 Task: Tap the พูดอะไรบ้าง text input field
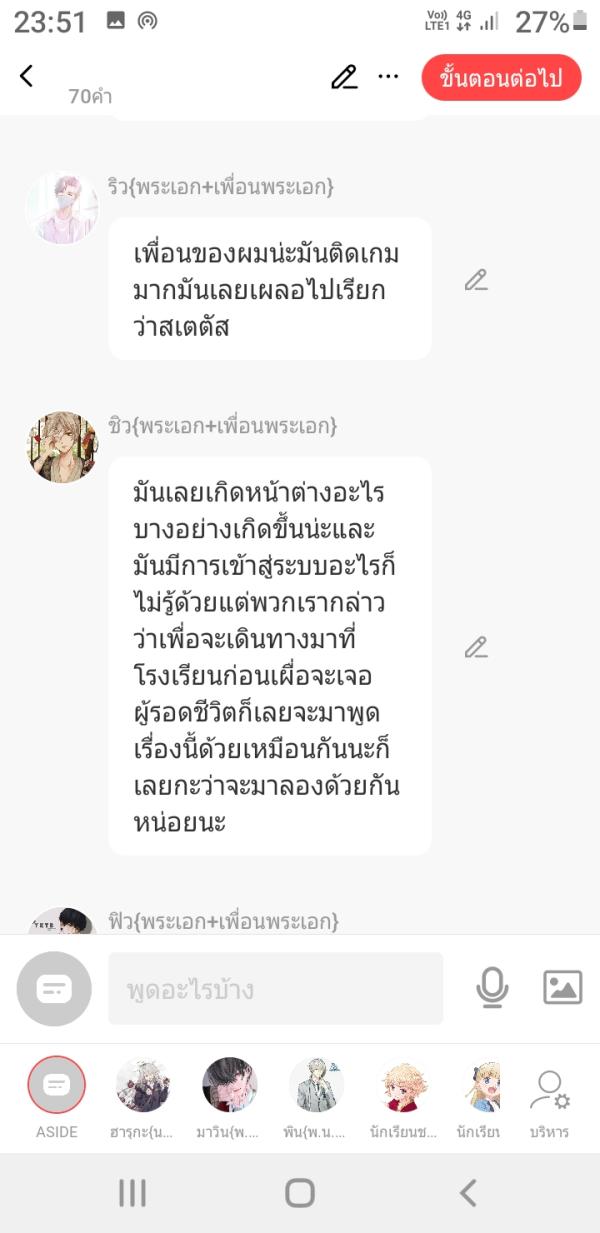pos(275,989)
